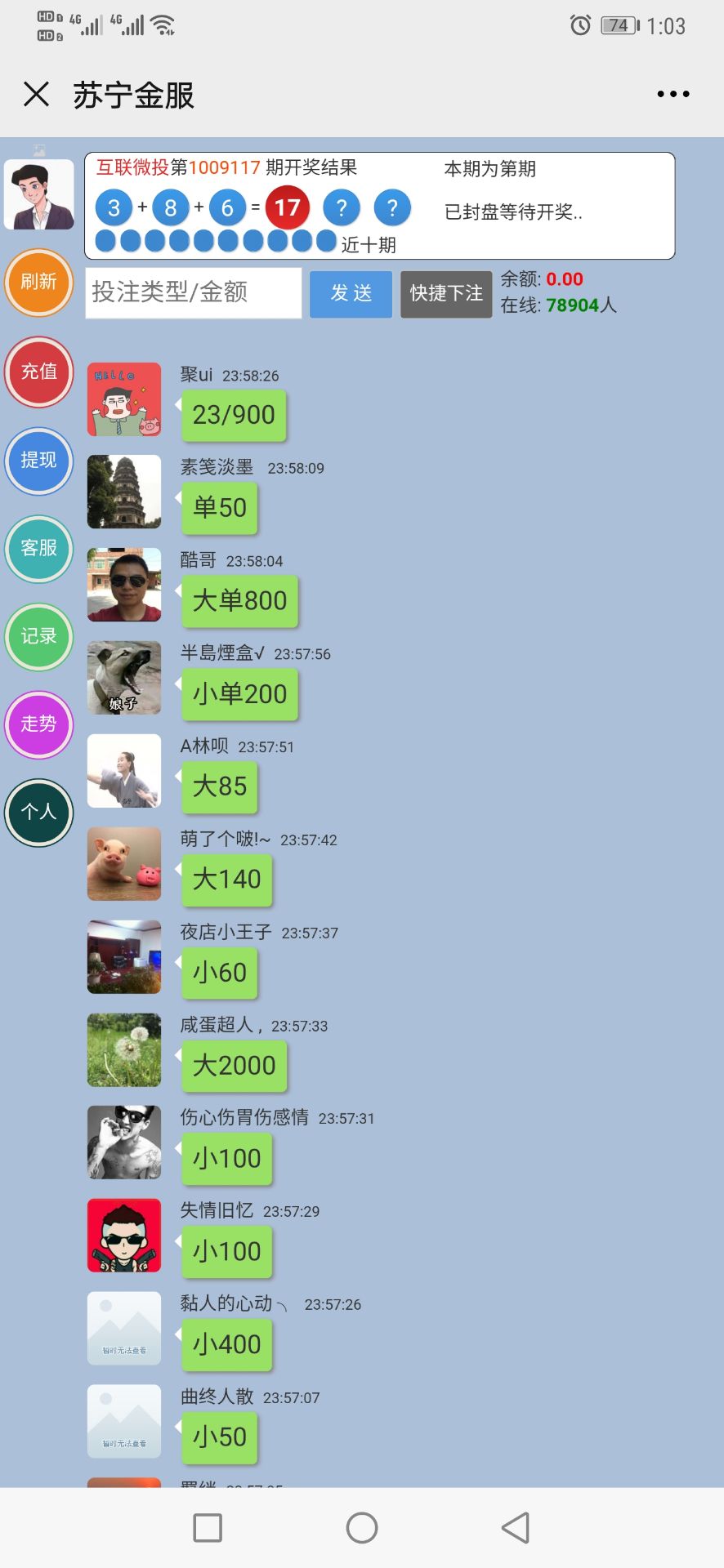Close the 苏宁金服 page
724x1568 pixels.
[x=37, y=94]
